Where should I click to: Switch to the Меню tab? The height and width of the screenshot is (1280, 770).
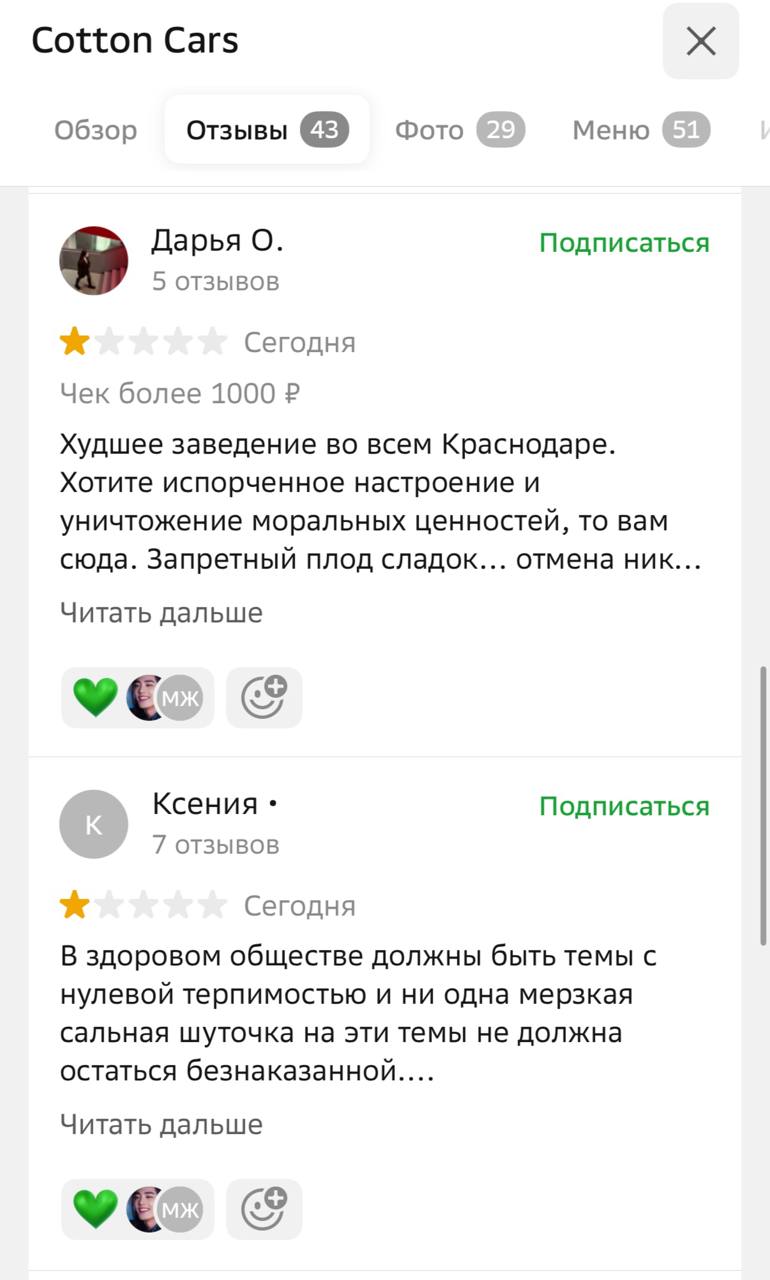tap(640, 130)
